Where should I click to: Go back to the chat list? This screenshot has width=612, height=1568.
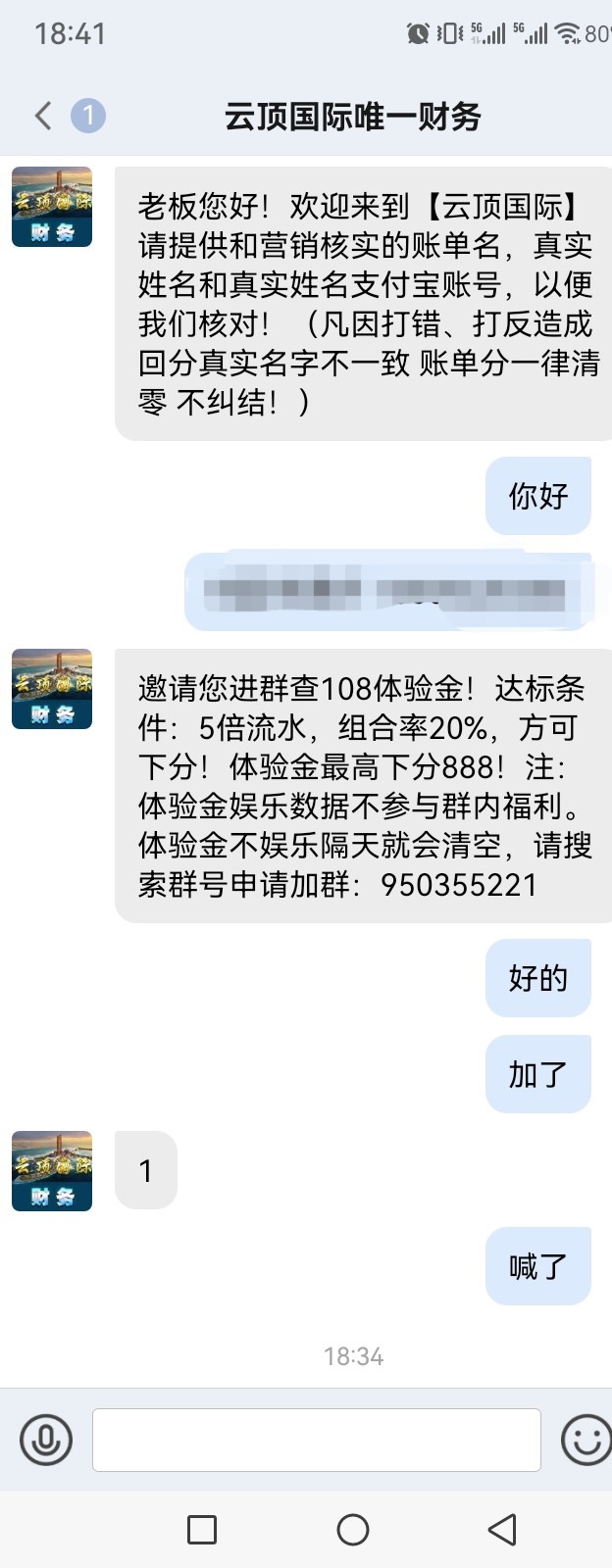(x=43, y=116)
